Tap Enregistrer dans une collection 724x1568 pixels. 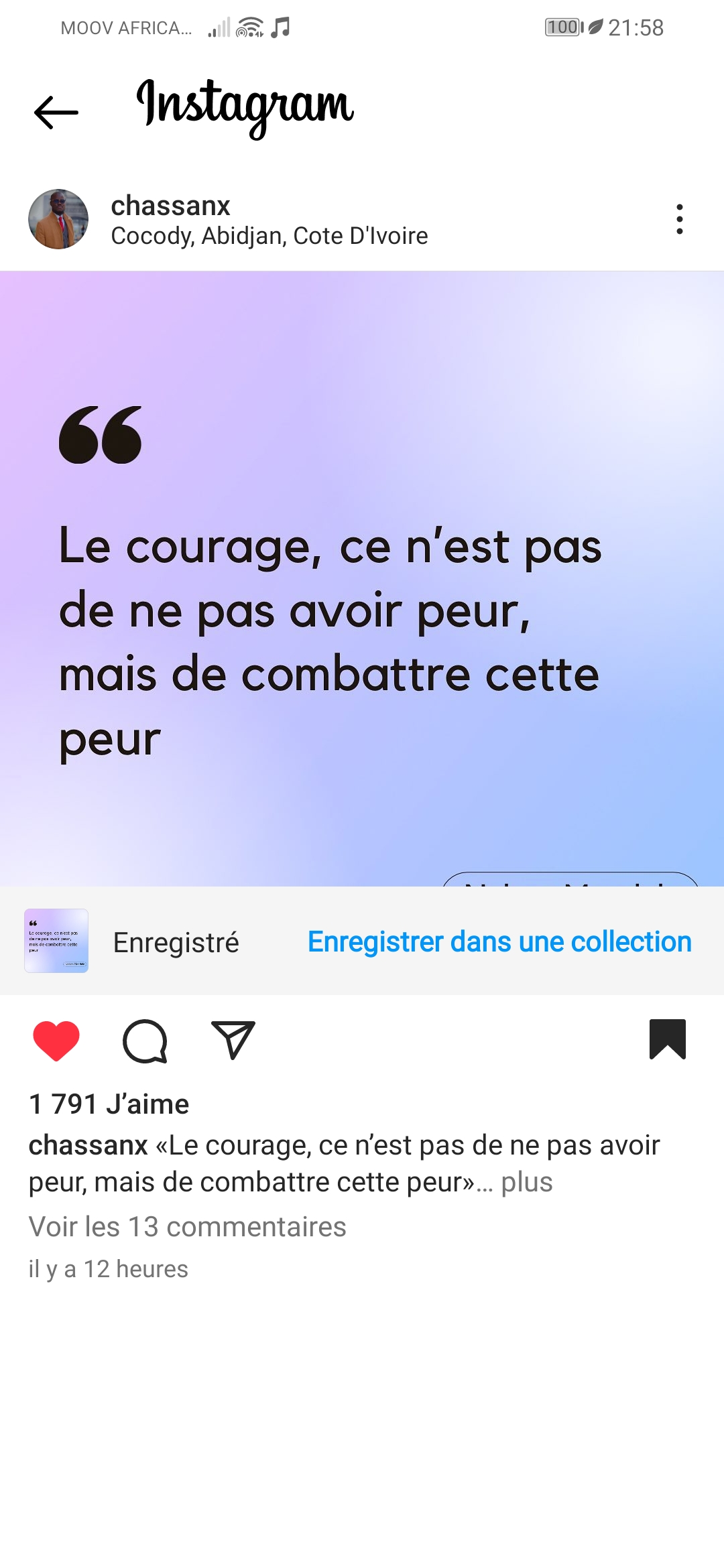tap(499, 941)
